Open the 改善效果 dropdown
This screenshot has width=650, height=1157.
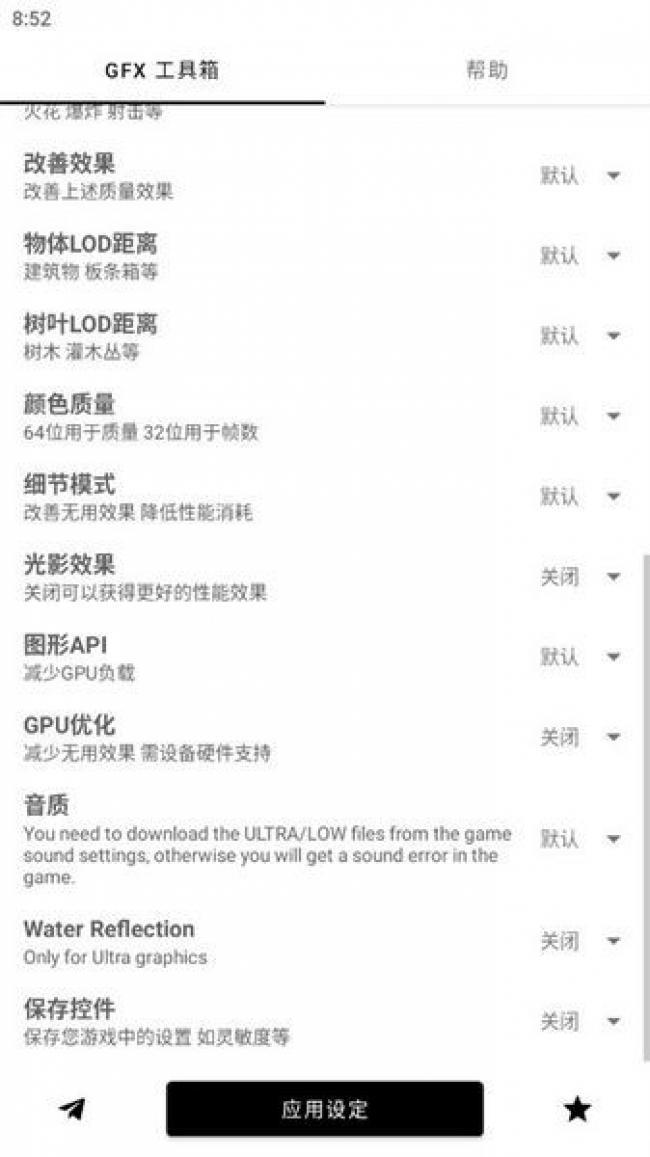click(x=580, y=176)
